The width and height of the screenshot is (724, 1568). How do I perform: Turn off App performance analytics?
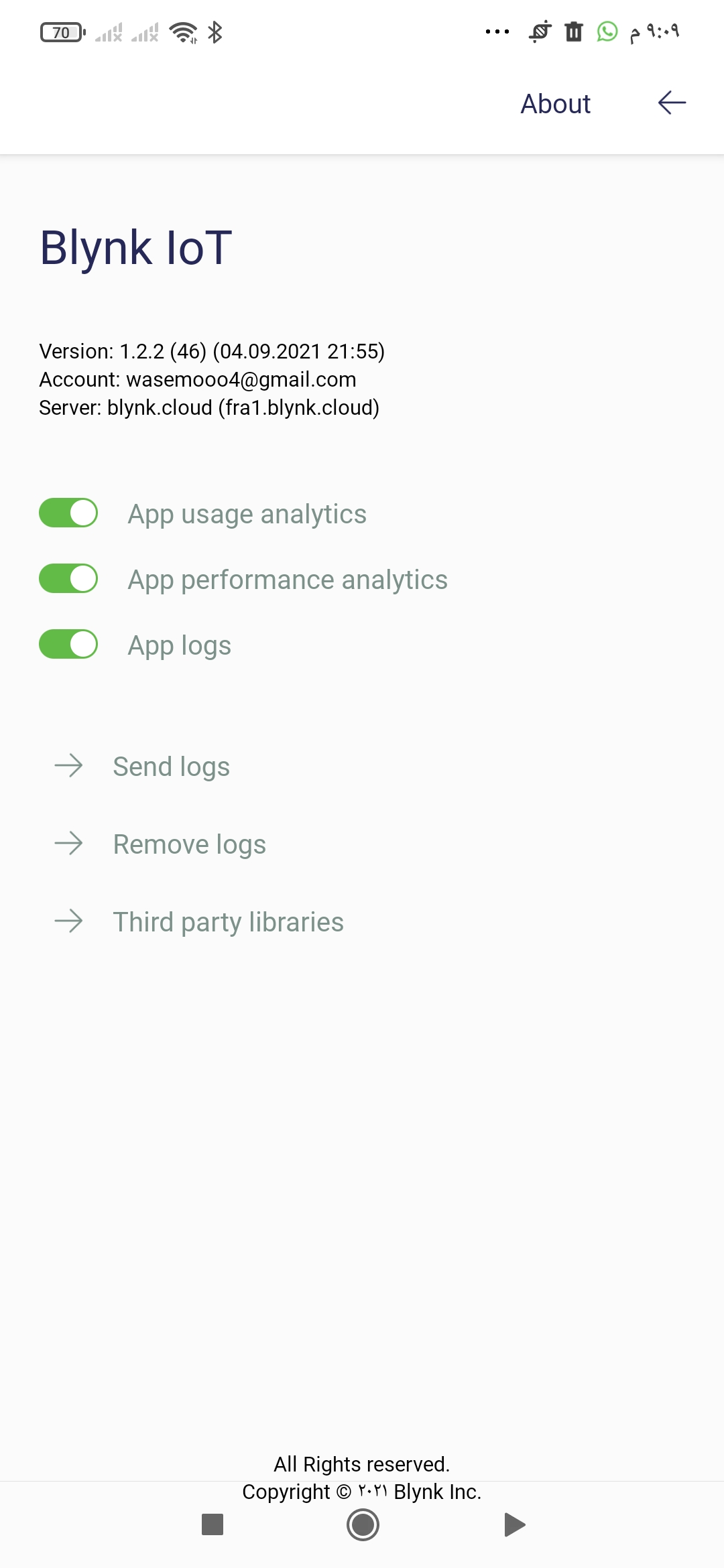pos(68,579)
